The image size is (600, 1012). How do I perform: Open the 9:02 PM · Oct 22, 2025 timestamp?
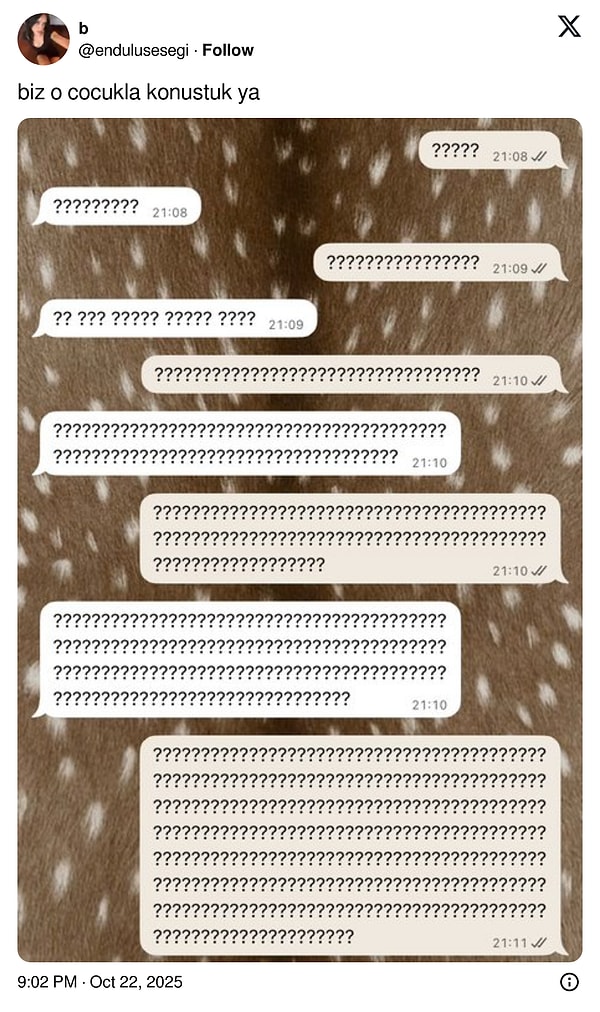(x=100, y=982)
